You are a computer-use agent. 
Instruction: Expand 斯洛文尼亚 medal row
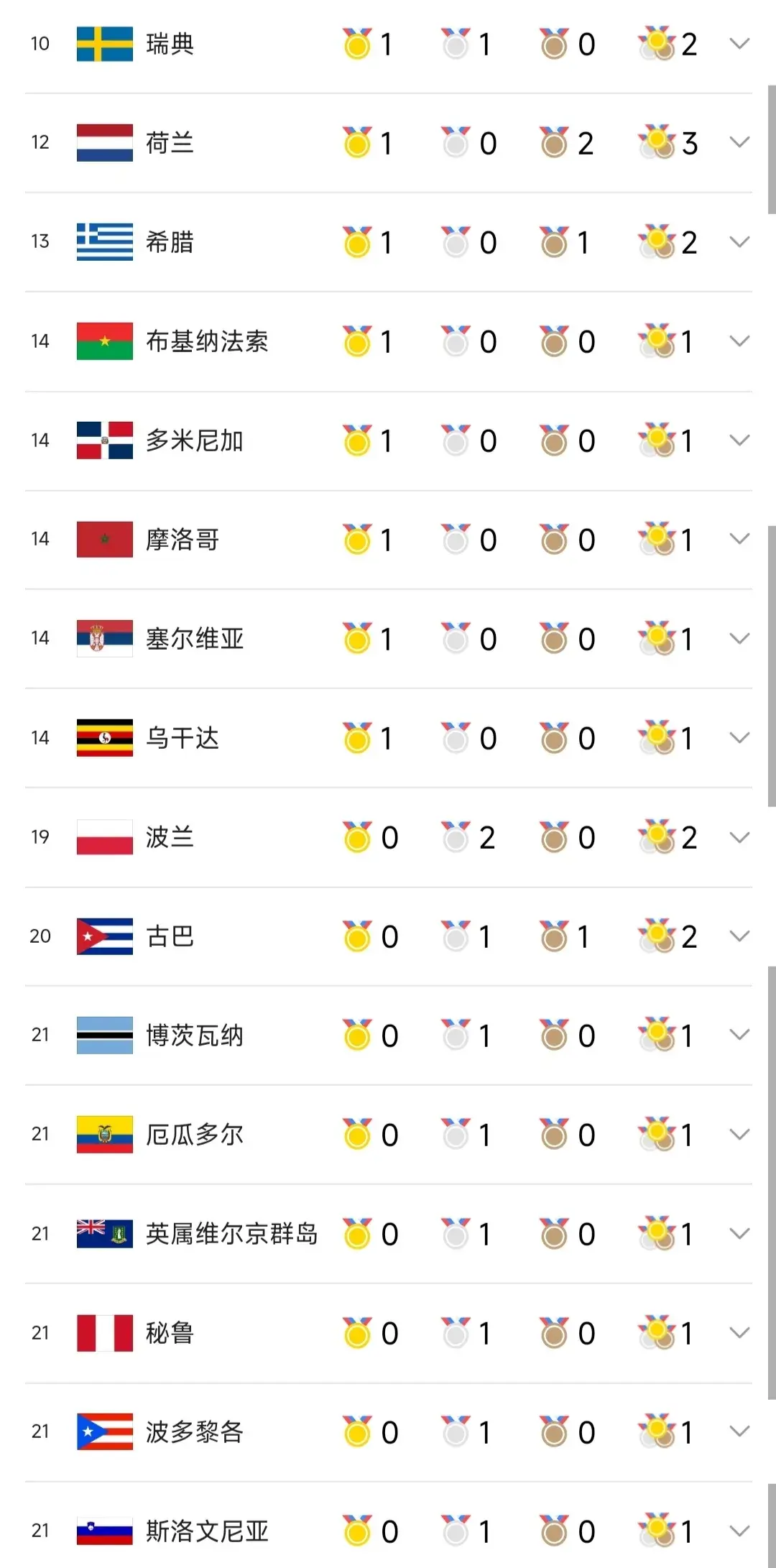(739, 1531)
